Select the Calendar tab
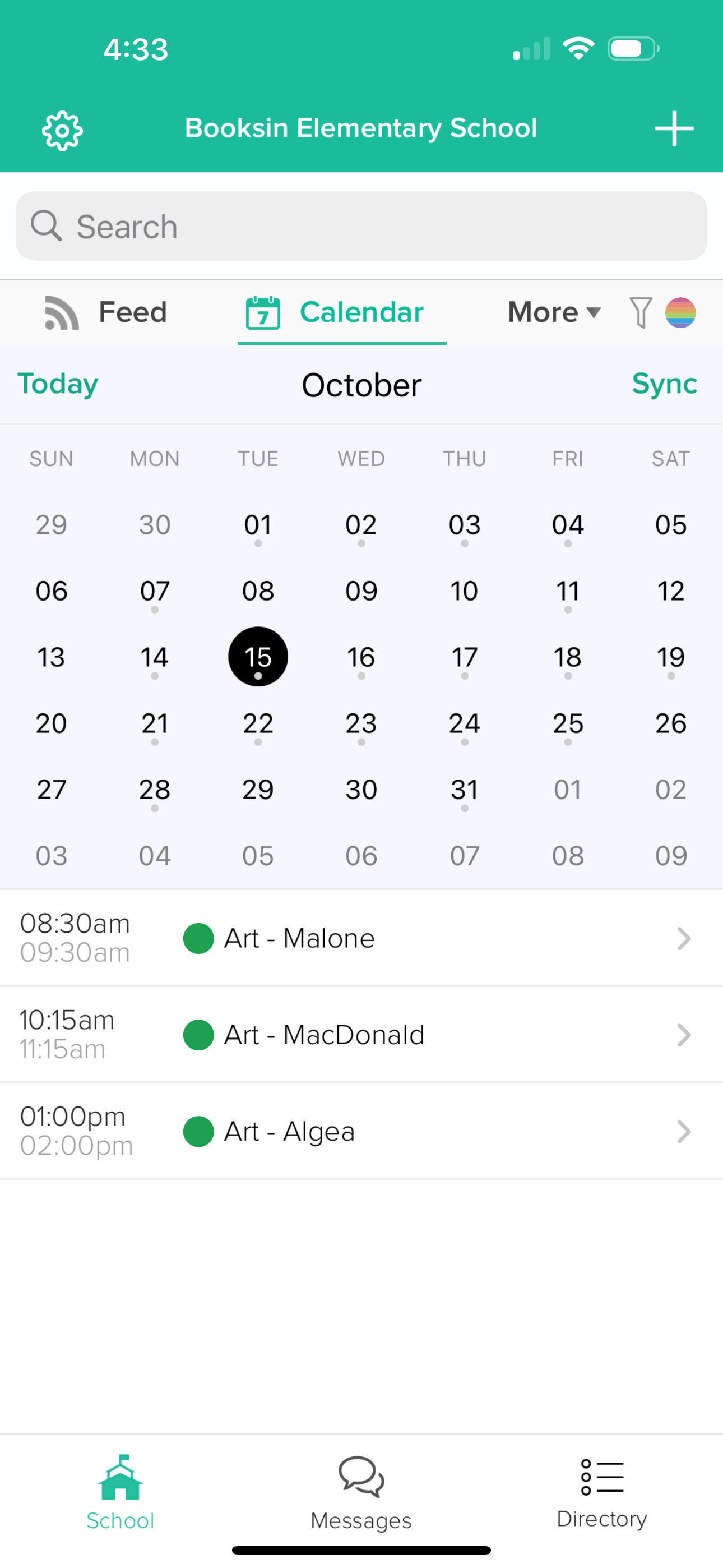723x1568 pixels. pos(335,312)
